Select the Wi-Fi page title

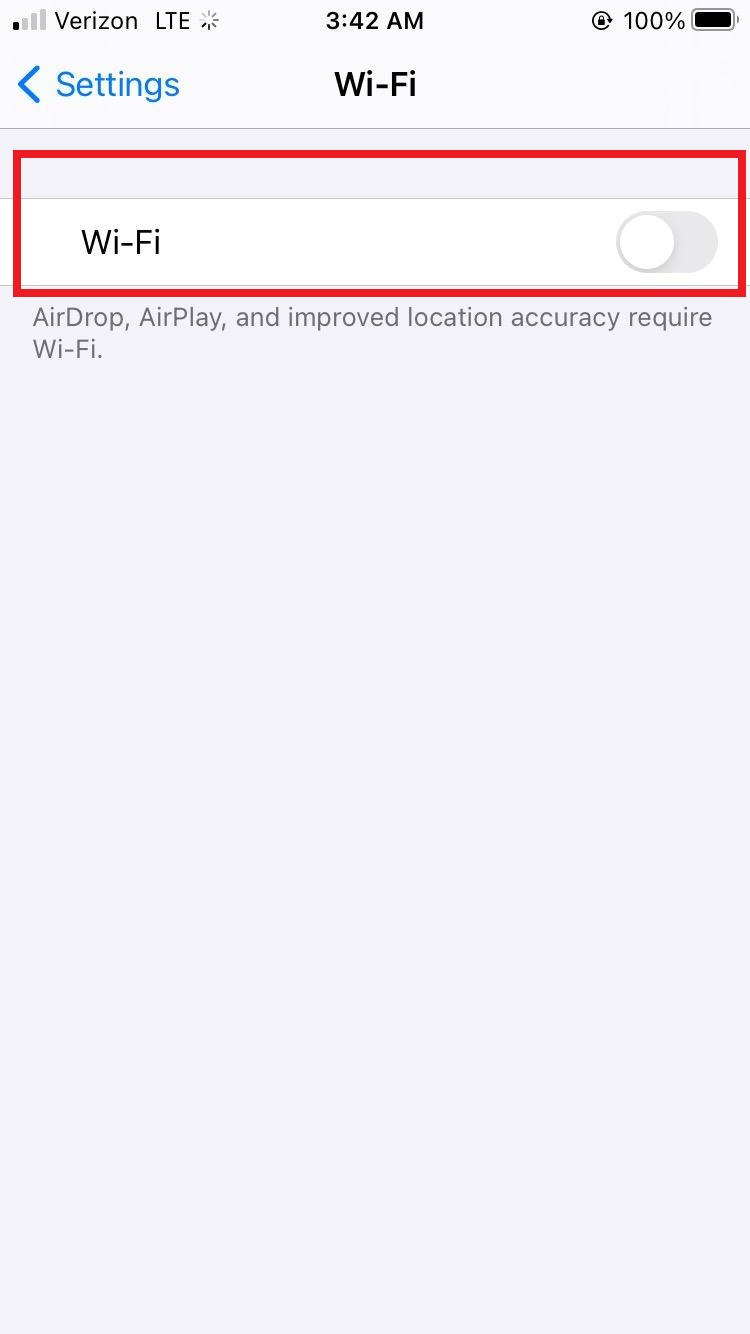pos(375,85)
